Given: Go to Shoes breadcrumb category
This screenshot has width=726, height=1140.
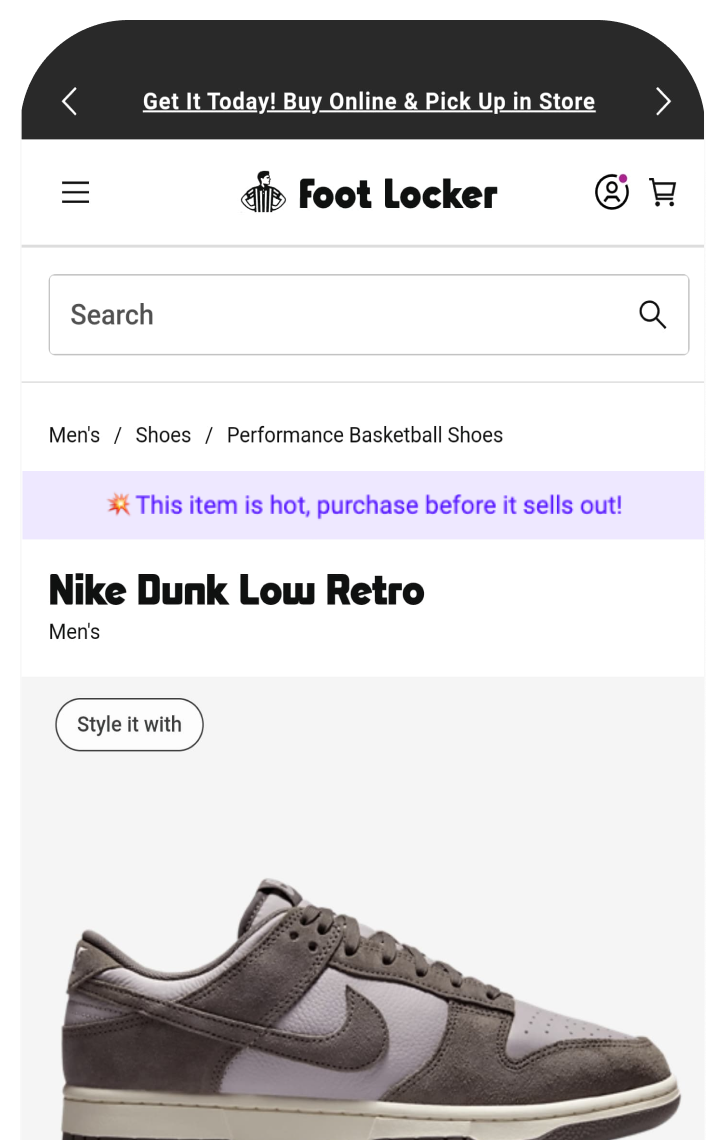Looking at the screenshot, I should (x=163, y=435).
